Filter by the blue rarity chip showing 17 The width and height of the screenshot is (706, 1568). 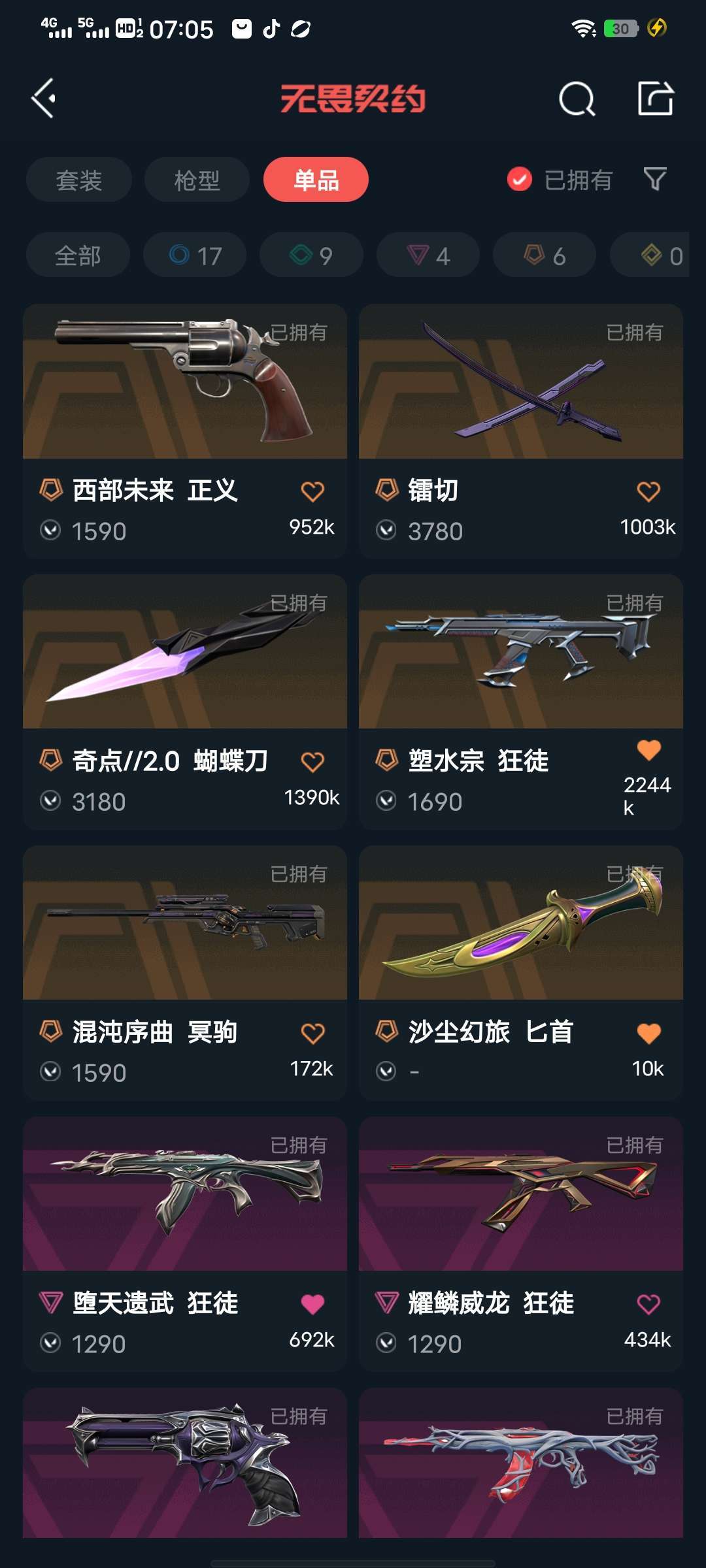click(195, 255)
